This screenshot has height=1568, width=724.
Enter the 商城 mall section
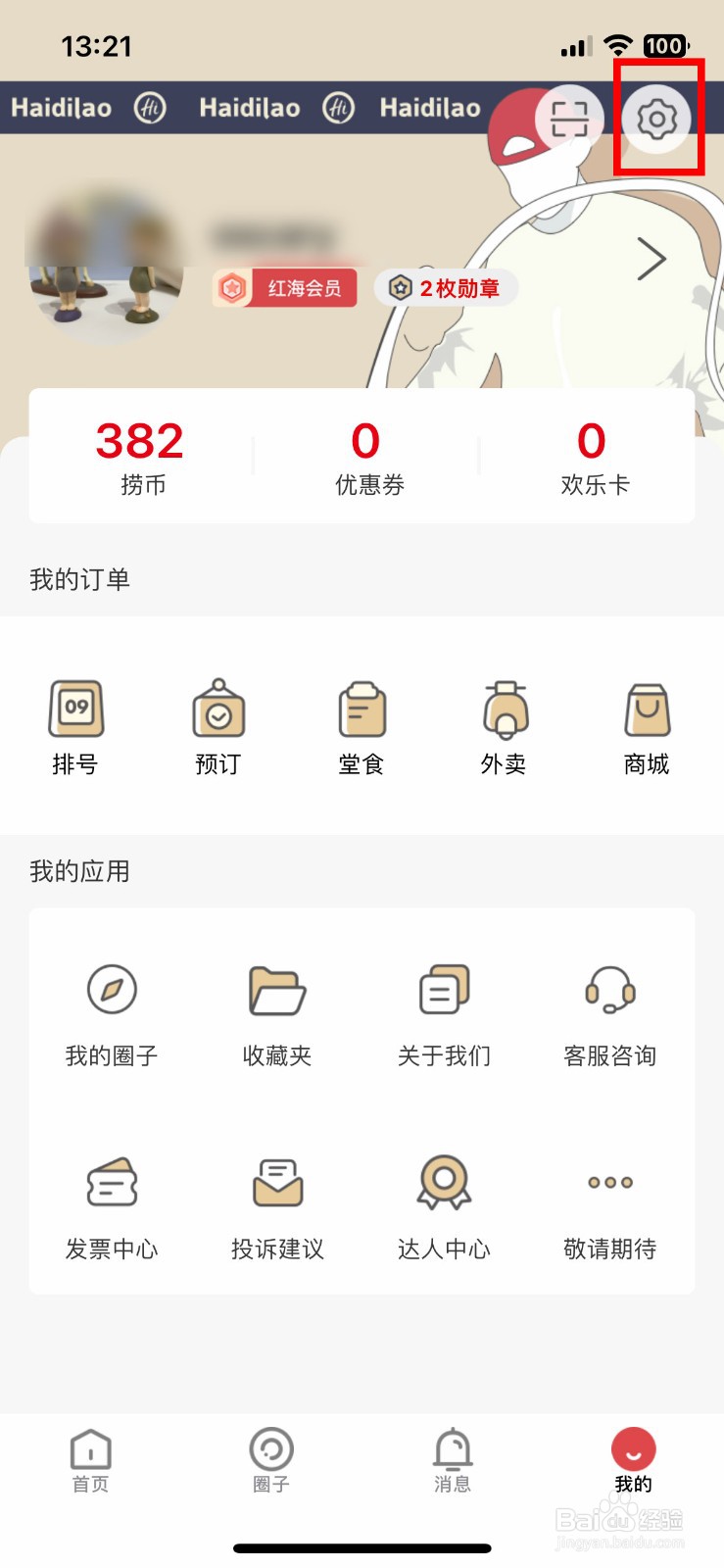tap(646, 725)
